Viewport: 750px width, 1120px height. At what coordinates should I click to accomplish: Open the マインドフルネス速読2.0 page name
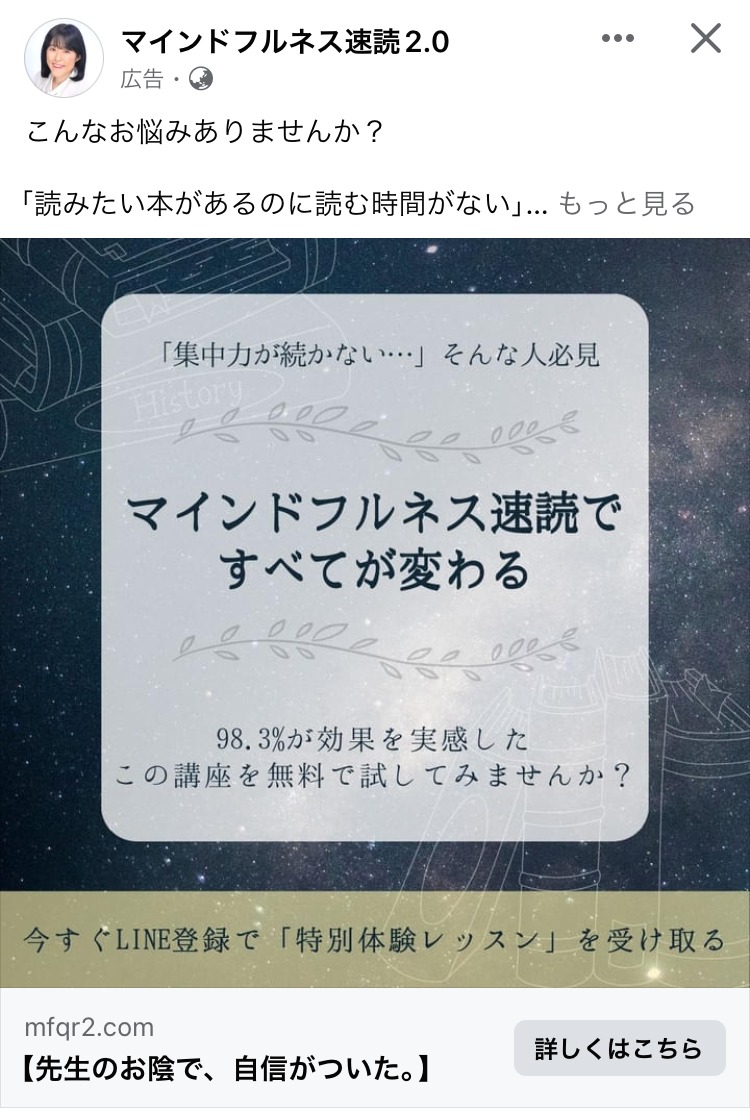click(284, 42)
